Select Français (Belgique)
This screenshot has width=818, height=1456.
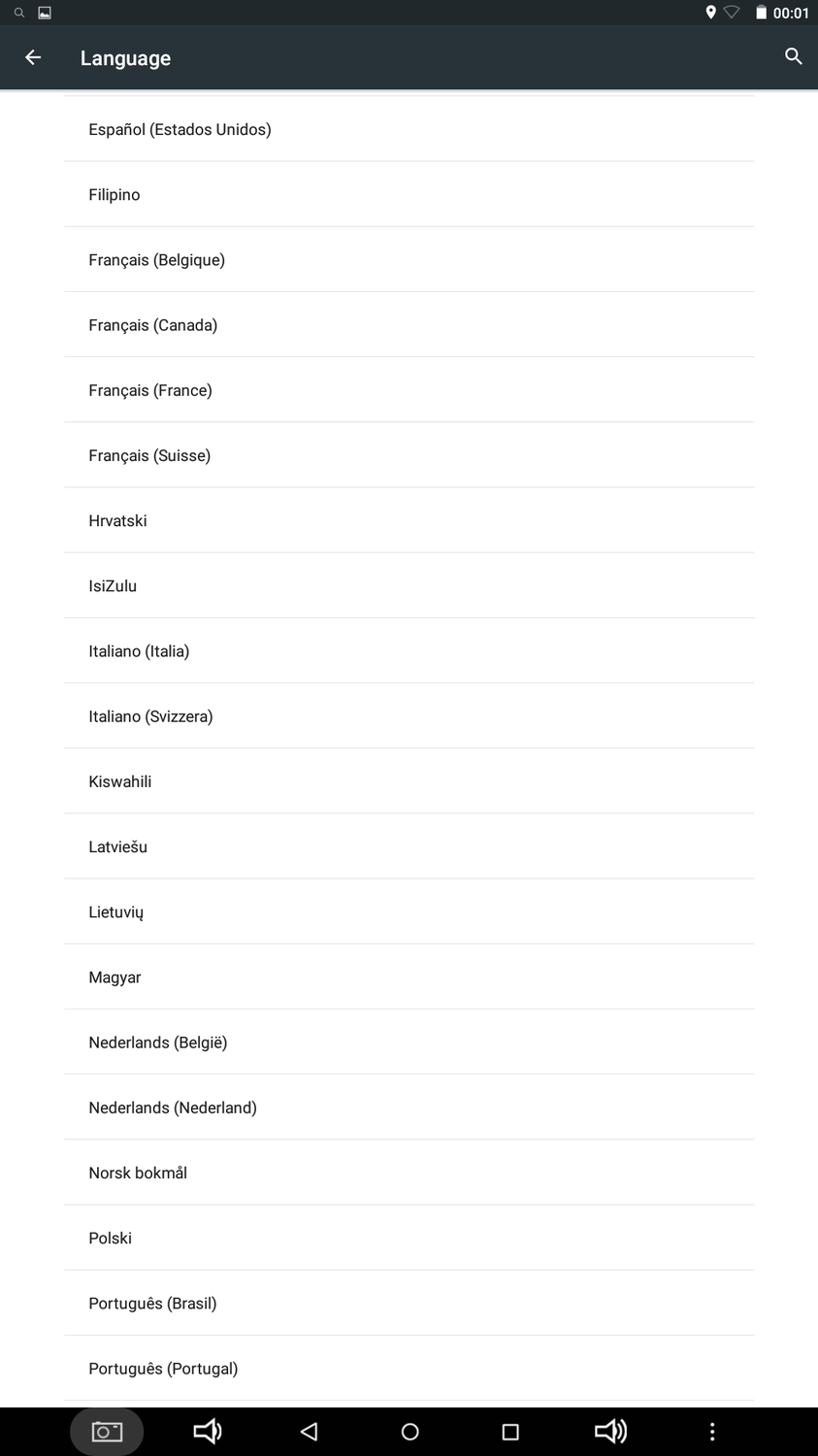(156, 259)
